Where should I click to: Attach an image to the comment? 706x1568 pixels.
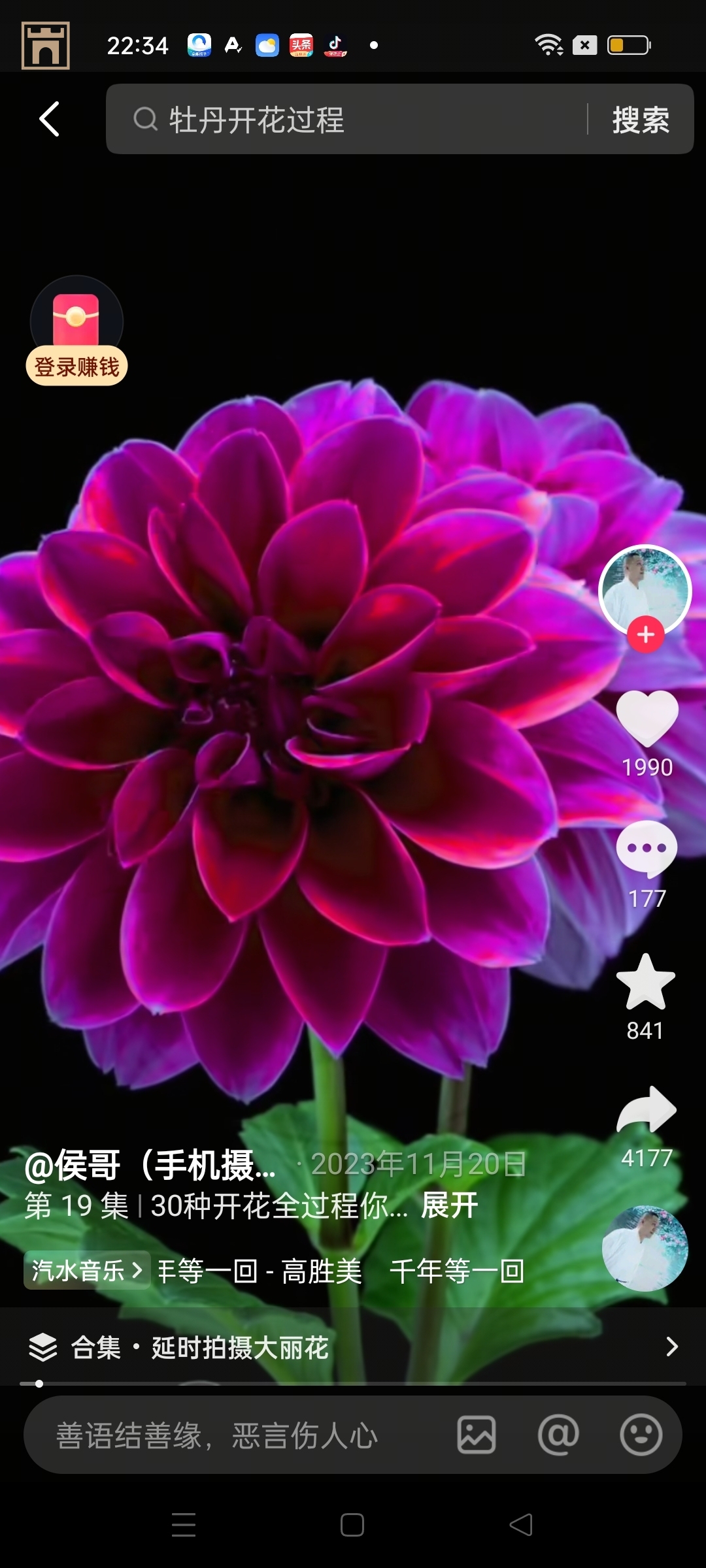476,1435
